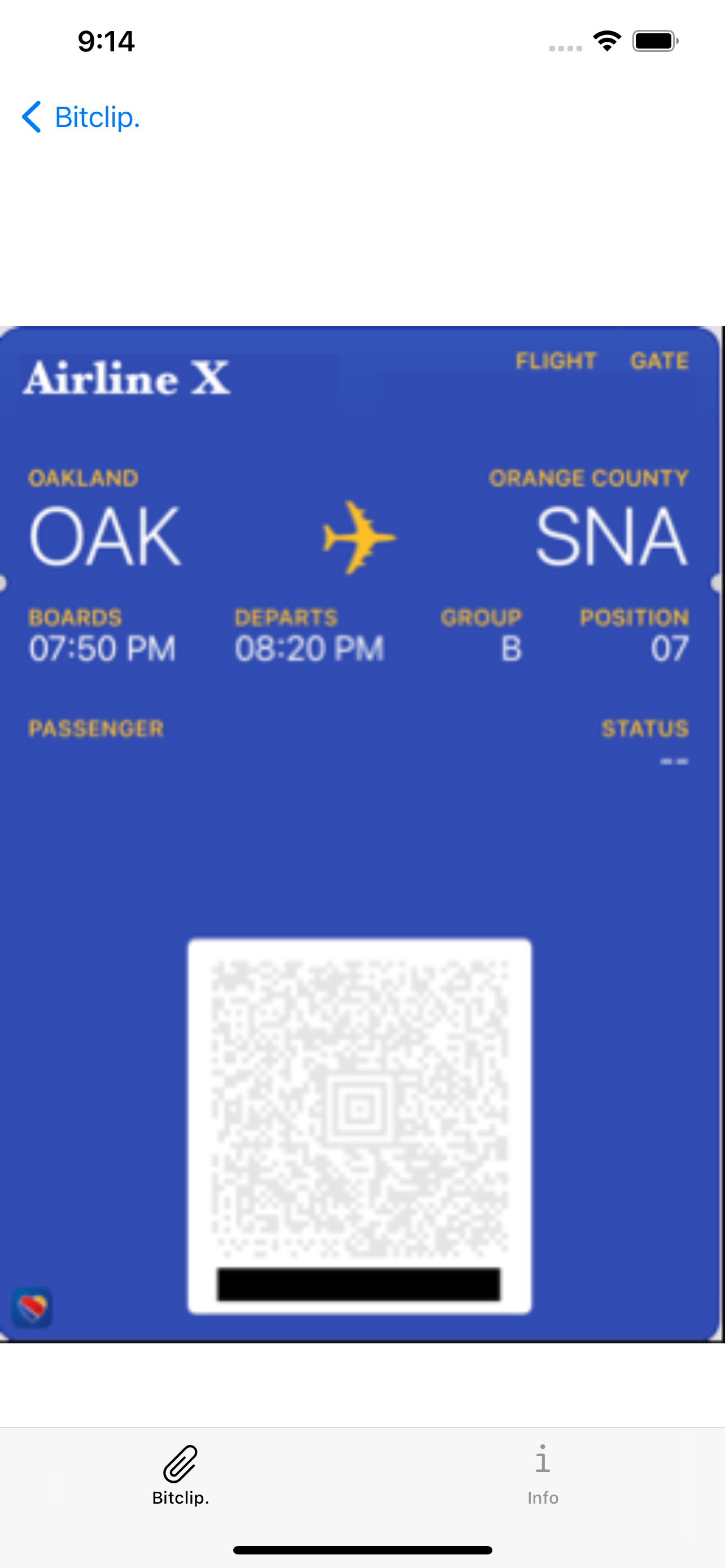Select the Bitclip. tab
The width and height of the screenshot is (725, 1568).
(181, 1475)
